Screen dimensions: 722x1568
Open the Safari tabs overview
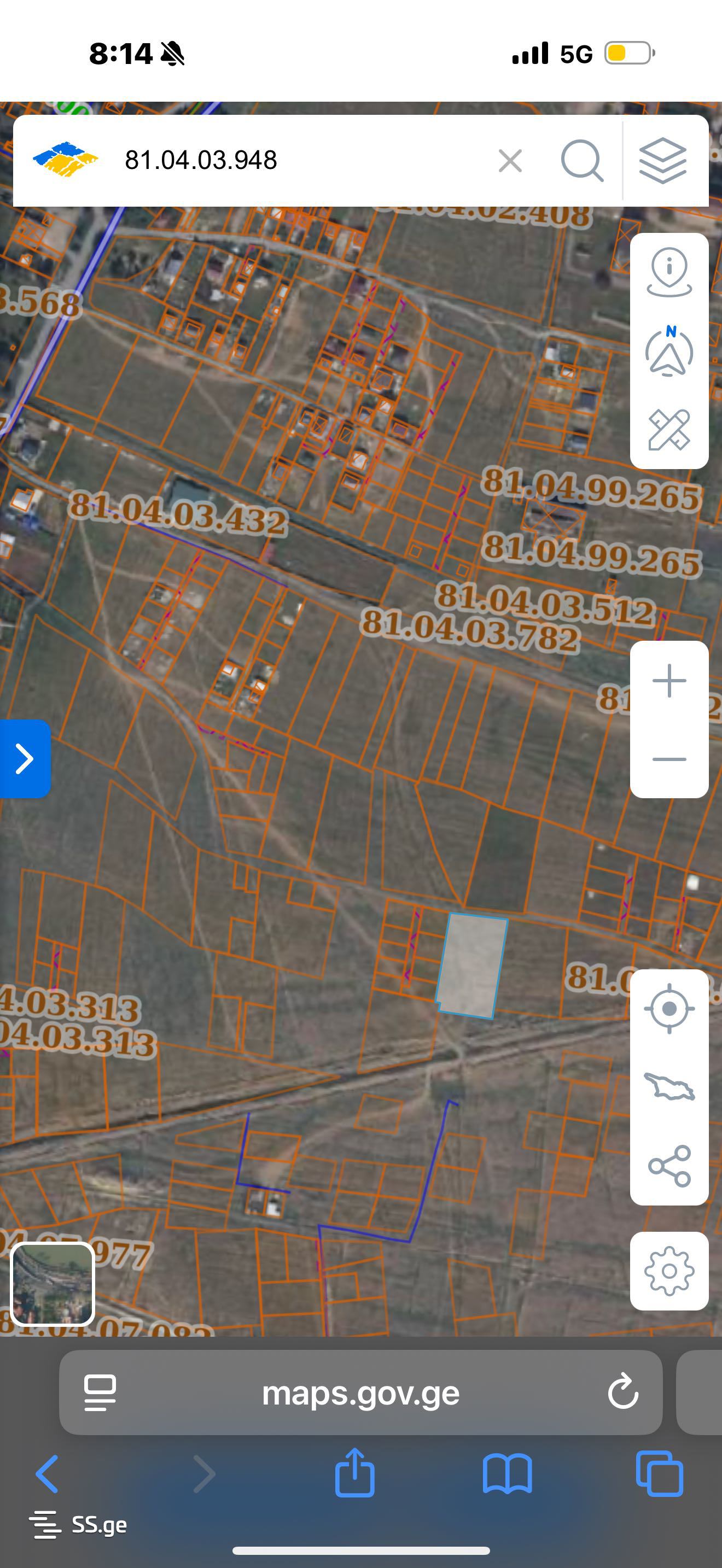(659, 1473)
